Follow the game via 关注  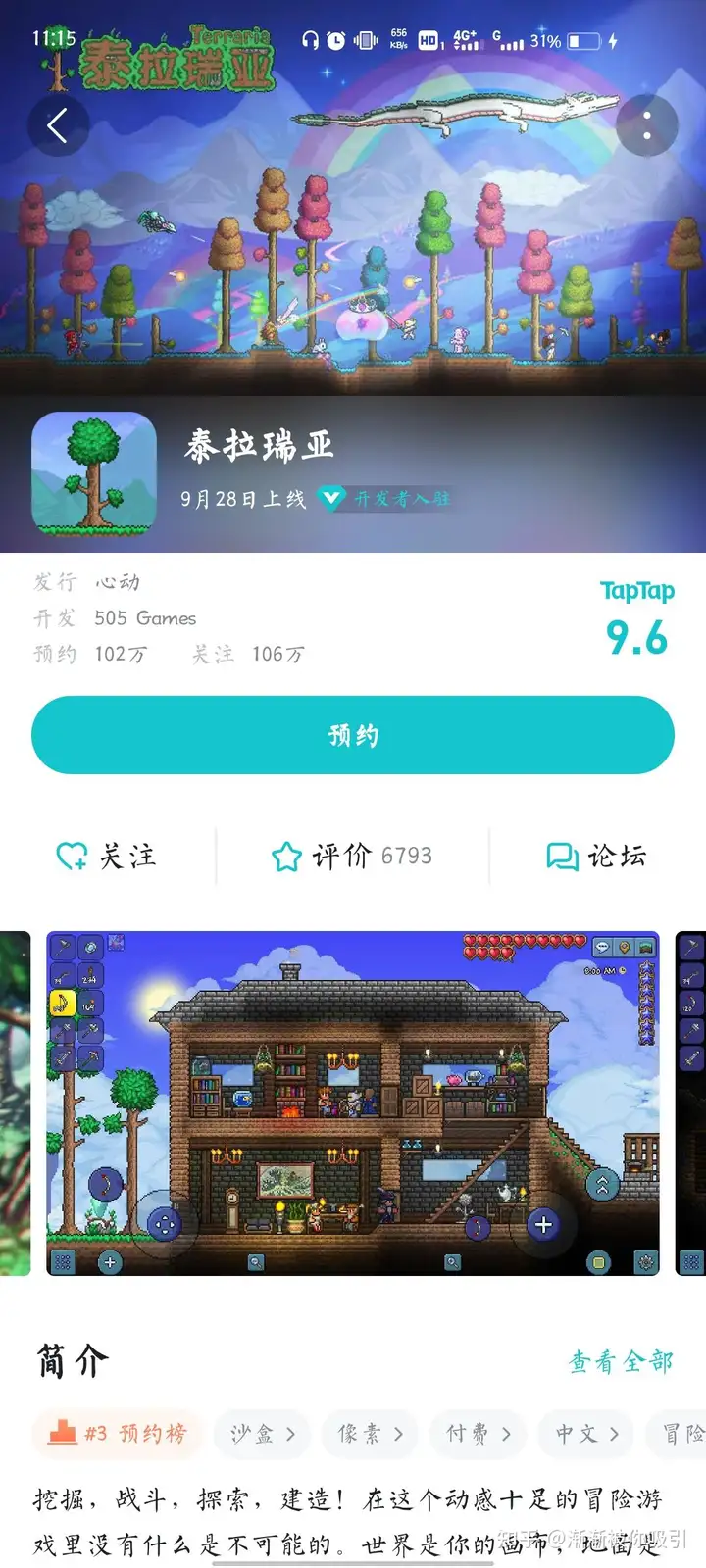(x=106, y=856)
